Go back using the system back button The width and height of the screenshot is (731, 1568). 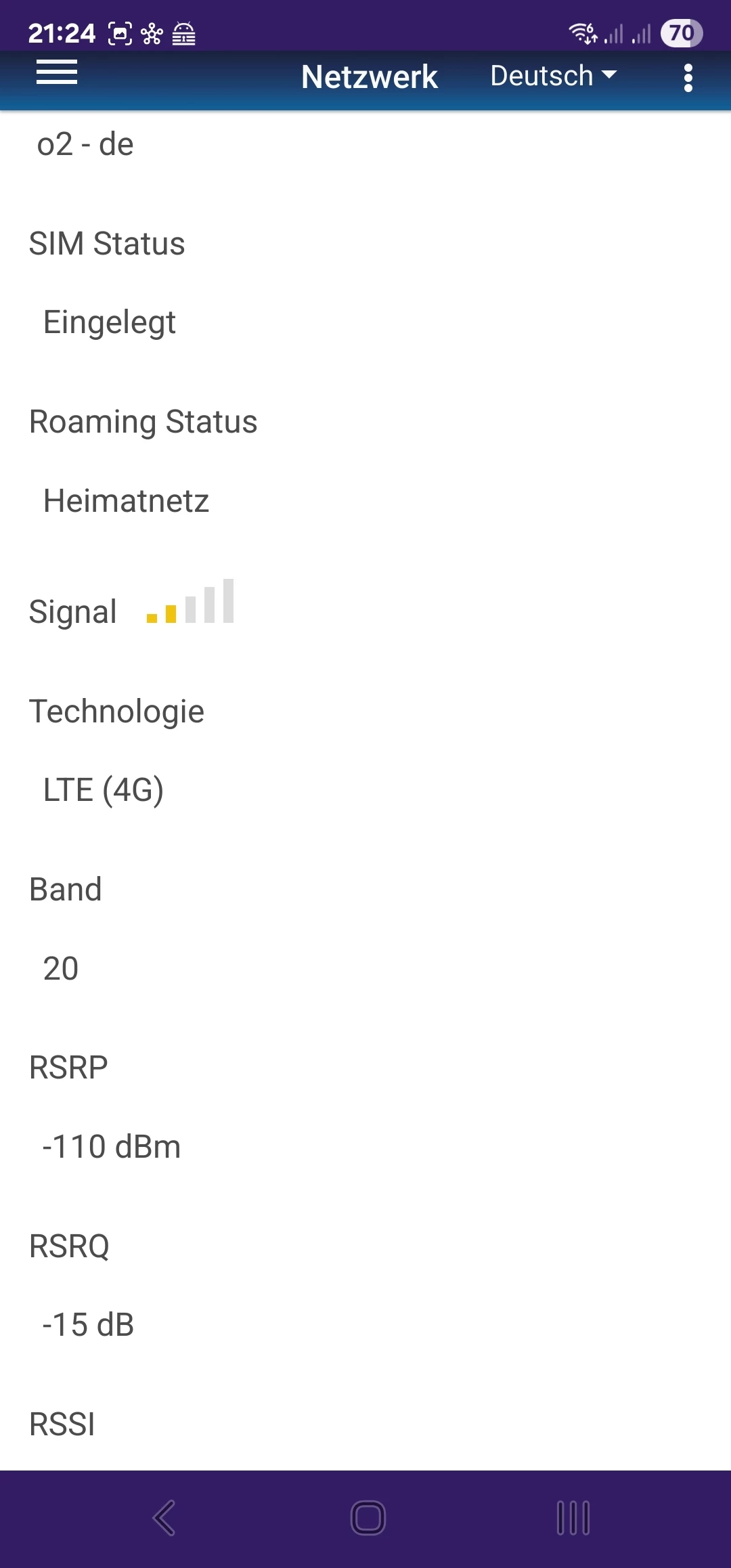click(164, 1518)
